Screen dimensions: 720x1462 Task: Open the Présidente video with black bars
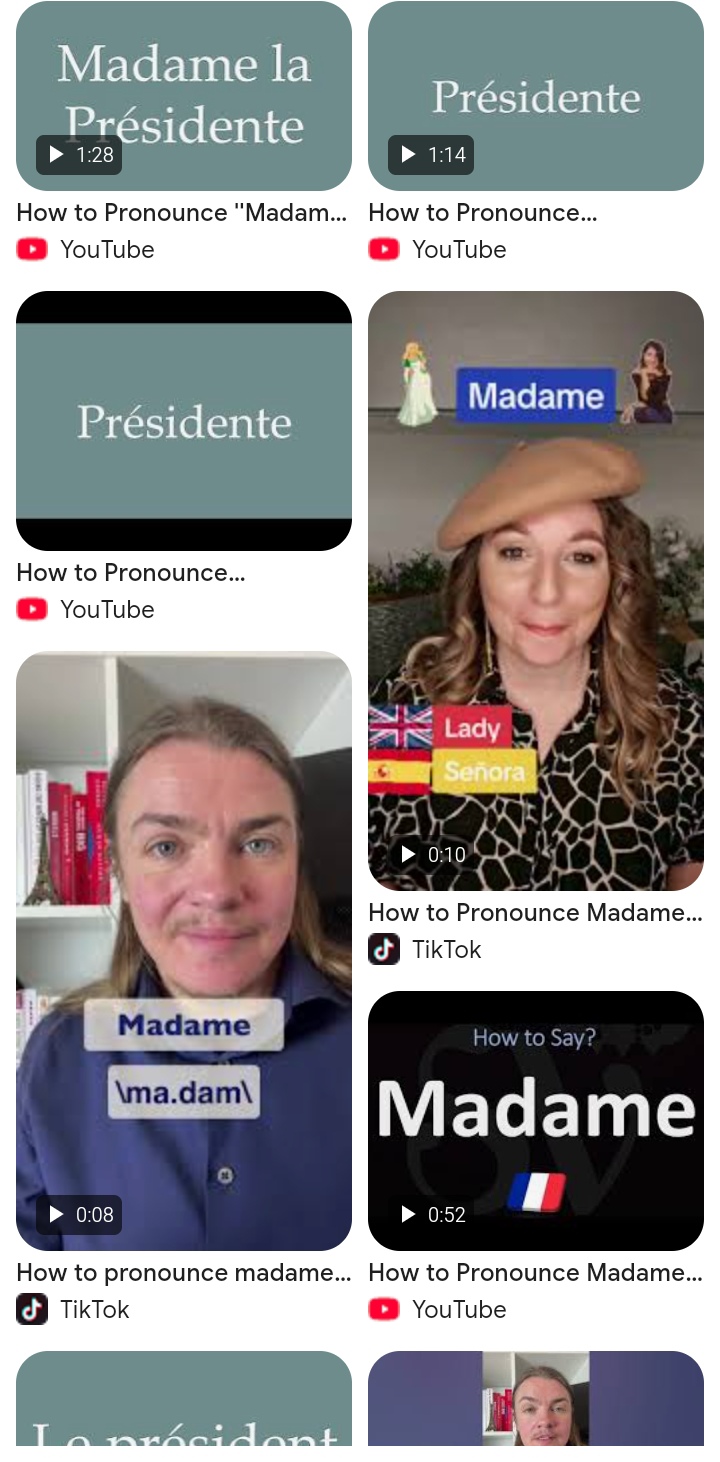click(184, 421)
